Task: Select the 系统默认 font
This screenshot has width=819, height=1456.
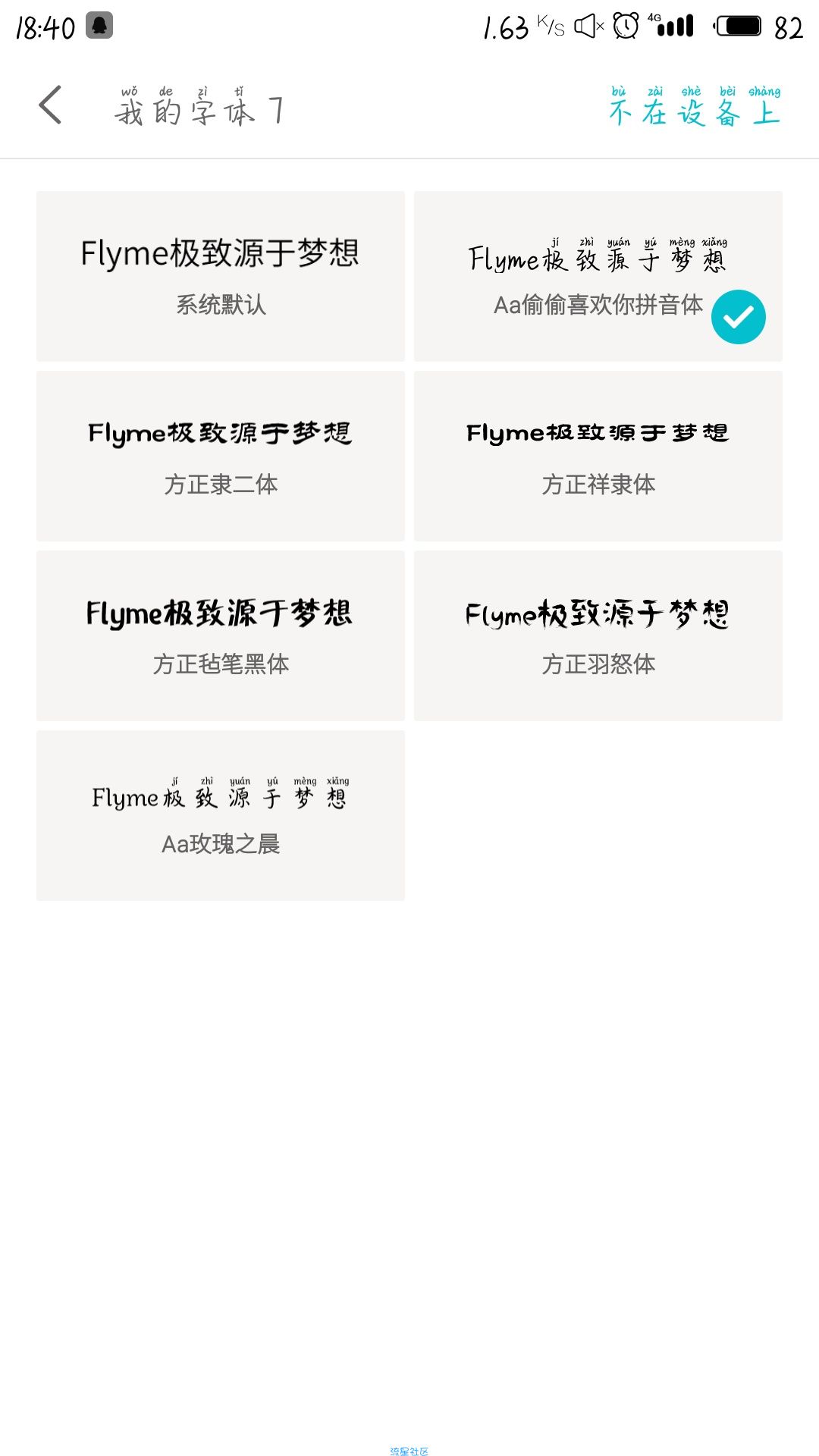Action: tap(221, 276)
